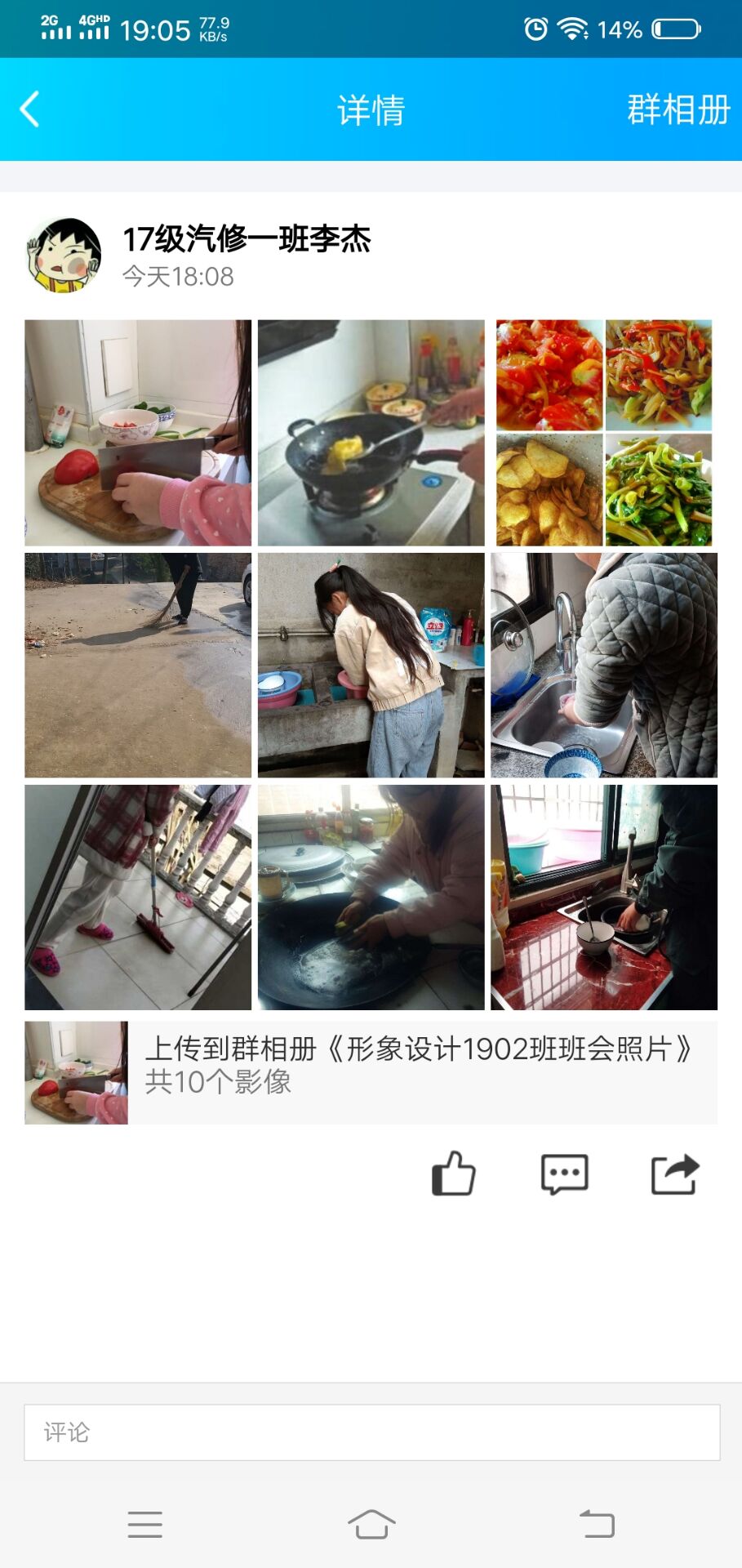The height and width of the screenshot is (1568, 742).
Task: Open the photo of the girl washing at the sink
Action: pos(371,666)
